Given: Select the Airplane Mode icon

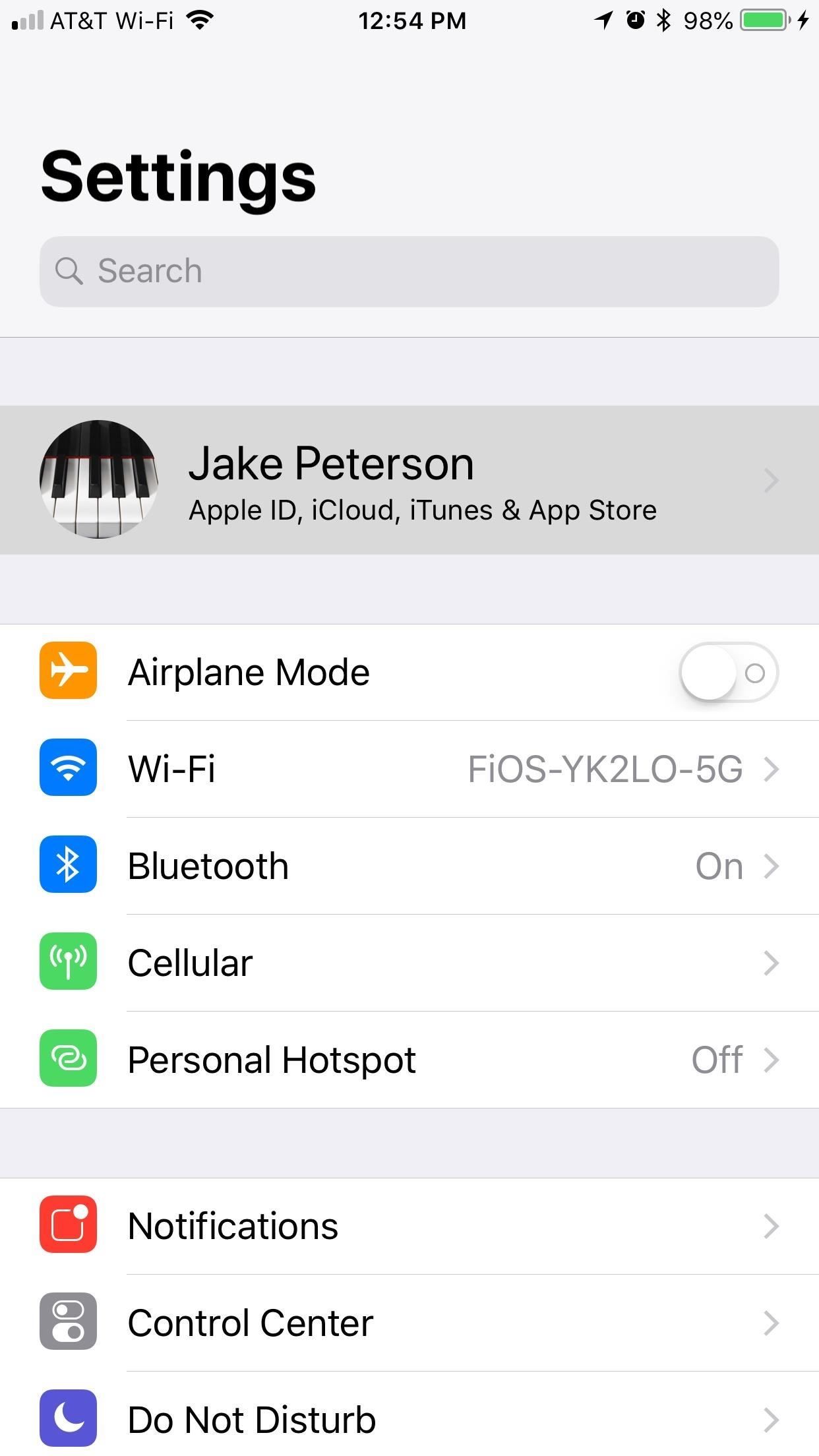Looking at the screenshot, I should click(x=68, y=671).
